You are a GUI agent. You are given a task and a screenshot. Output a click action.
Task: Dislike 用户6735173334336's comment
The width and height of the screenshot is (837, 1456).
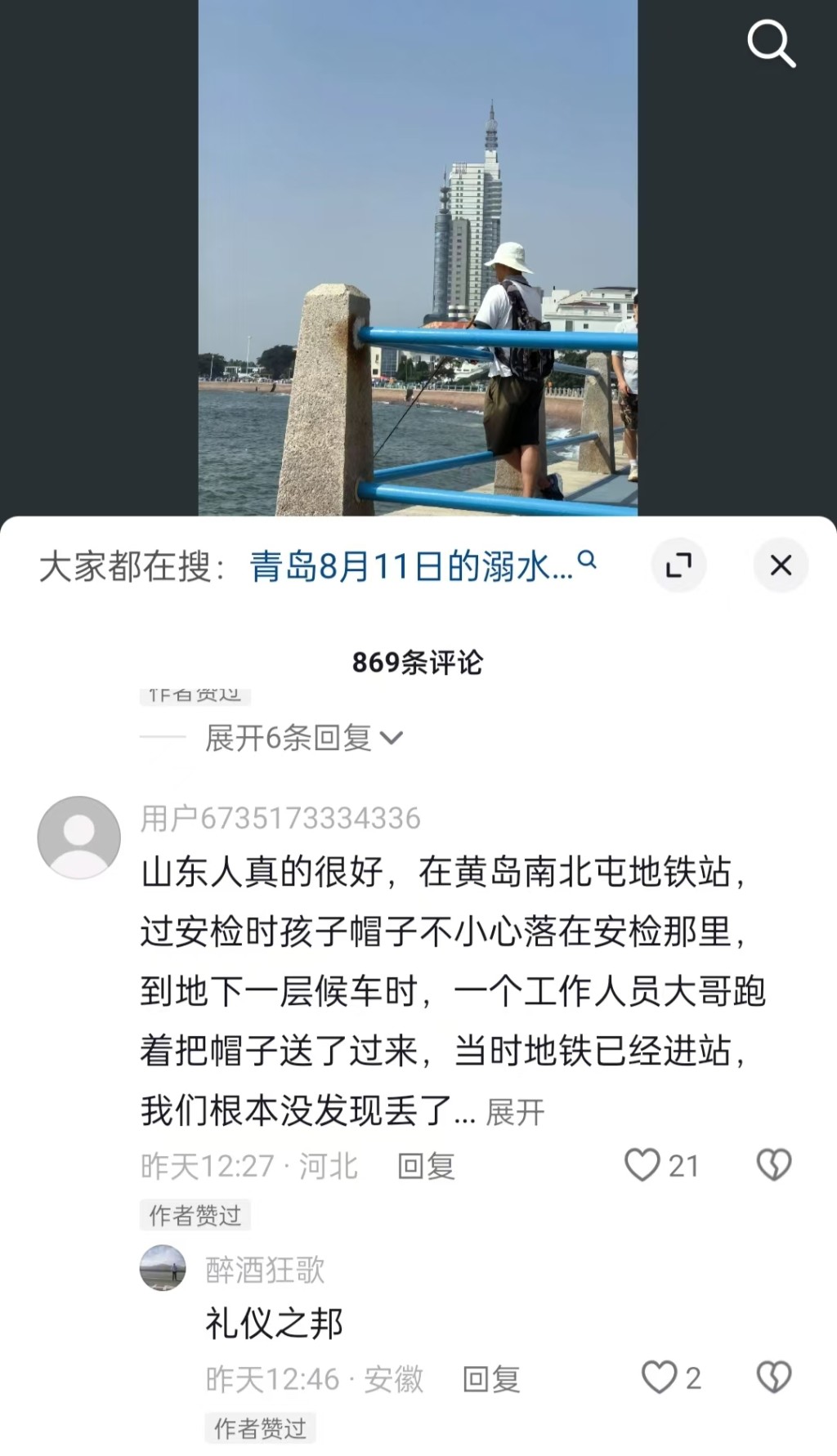[x=773, y=1165]
